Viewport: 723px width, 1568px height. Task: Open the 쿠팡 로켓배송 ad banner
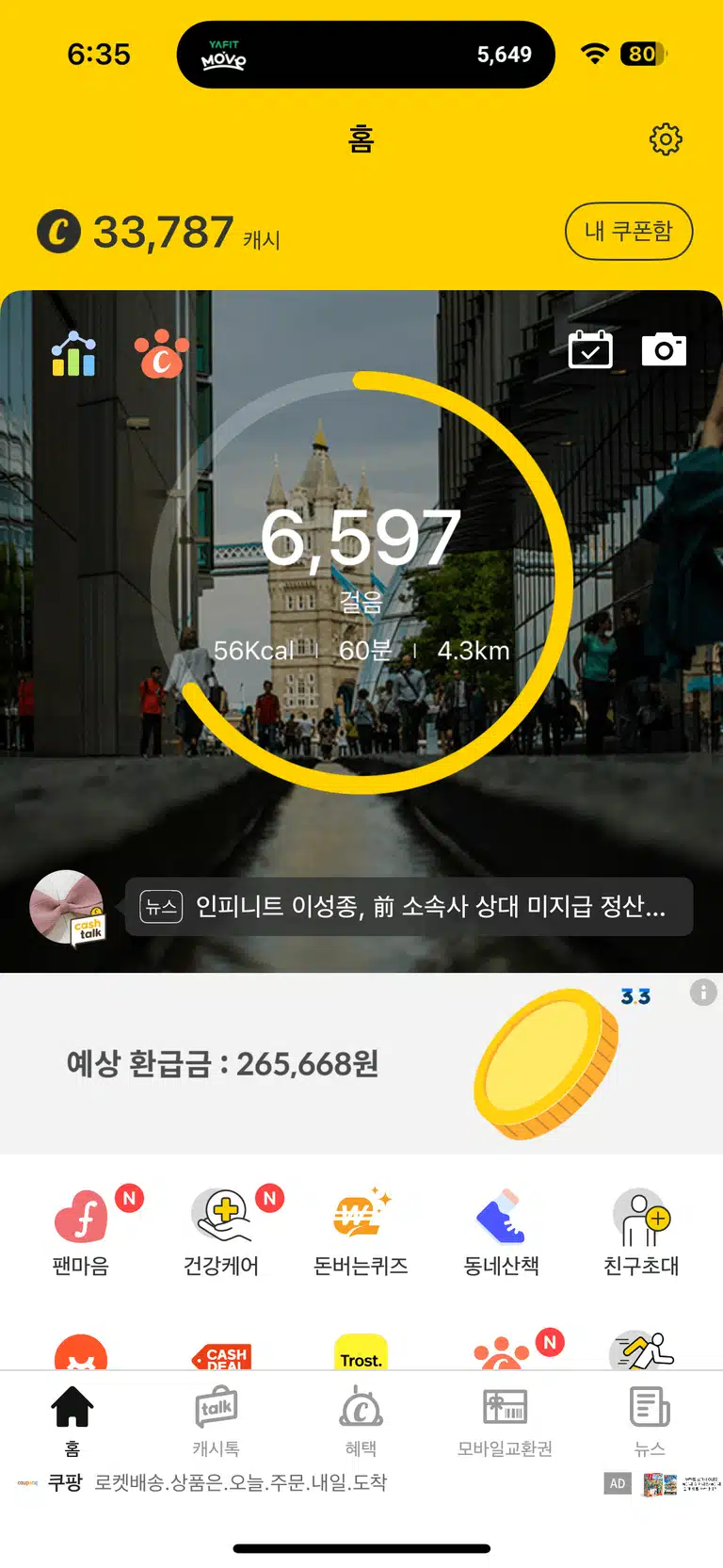click(361, 1483)
